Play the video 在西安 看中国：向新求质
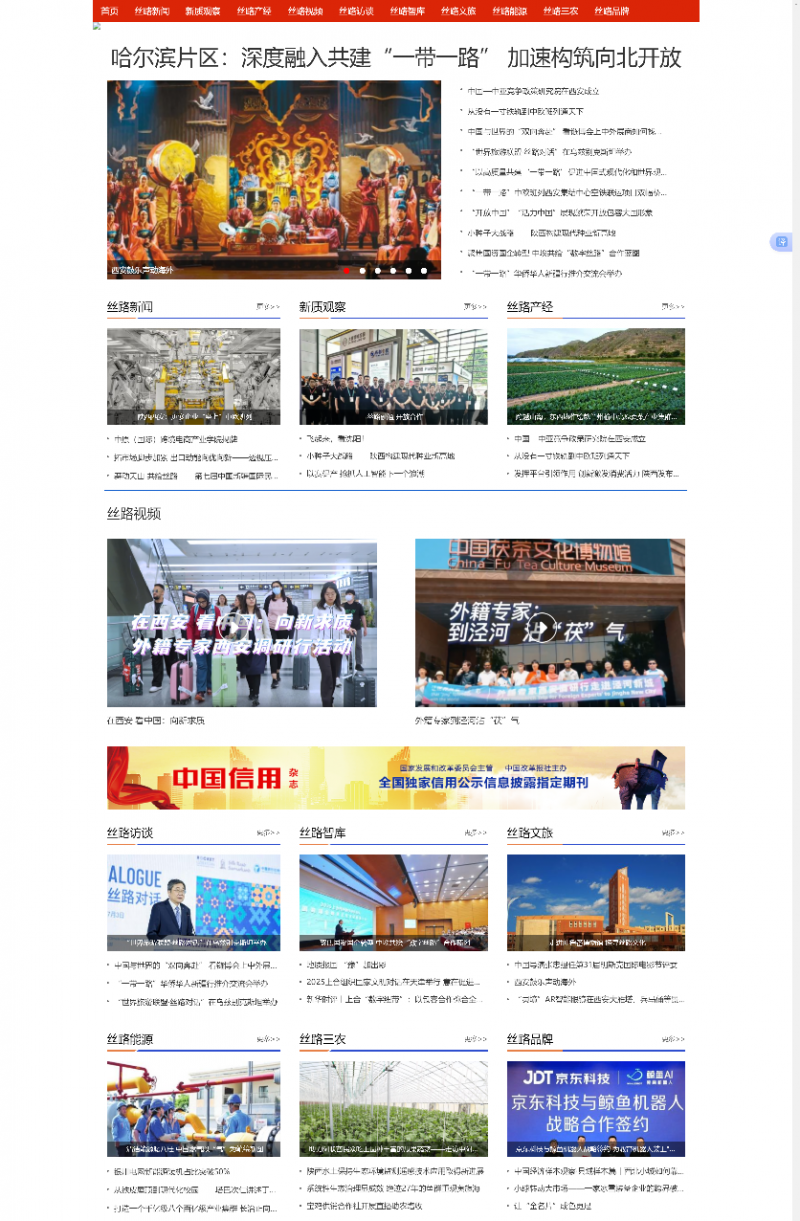This screenshot has height=1221, width=800. (242, 623)
